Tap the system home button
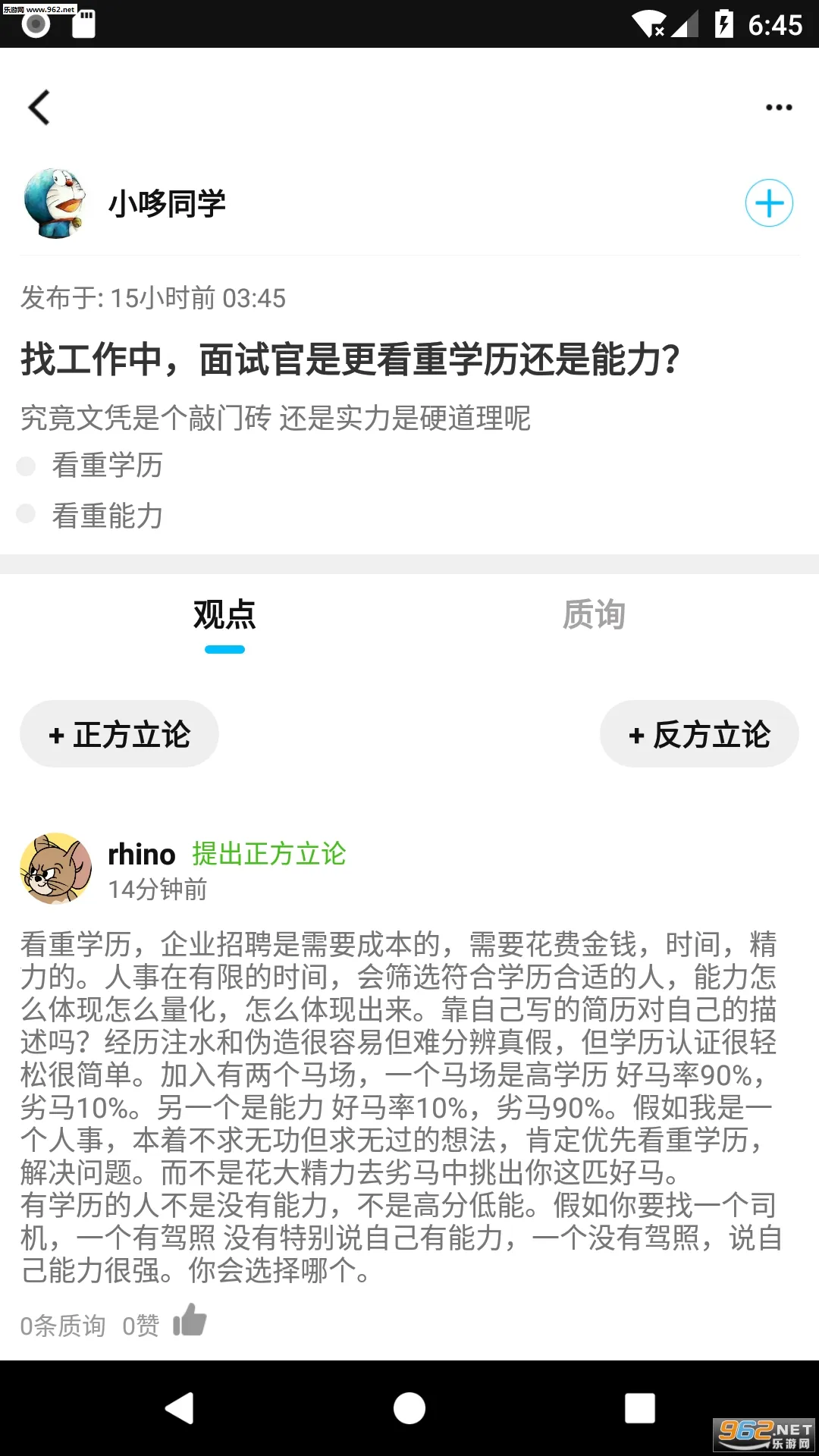Screen dimensions: 819x1456 point(409,1408)
